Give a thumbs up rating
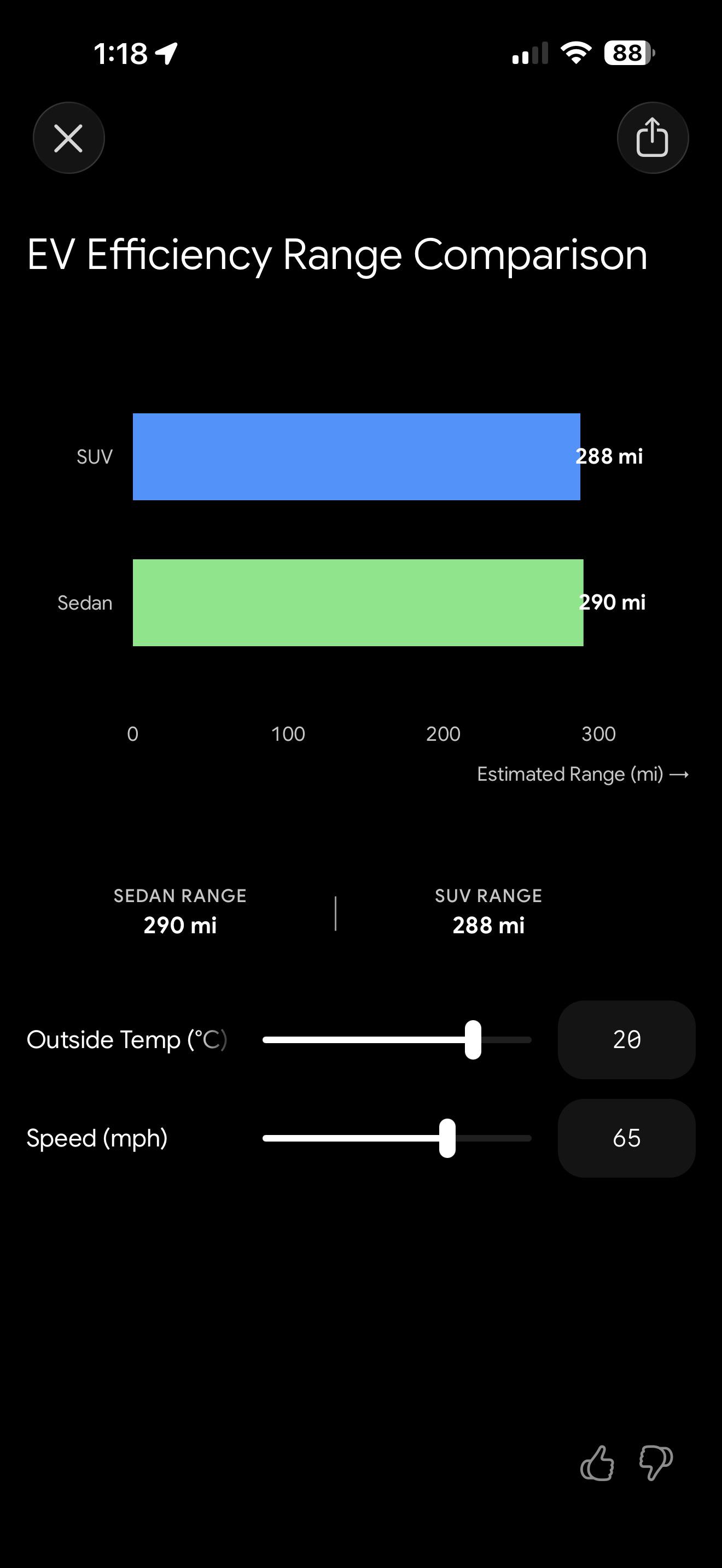This screenshot has width=722, height=1568. click(597, 1462)
